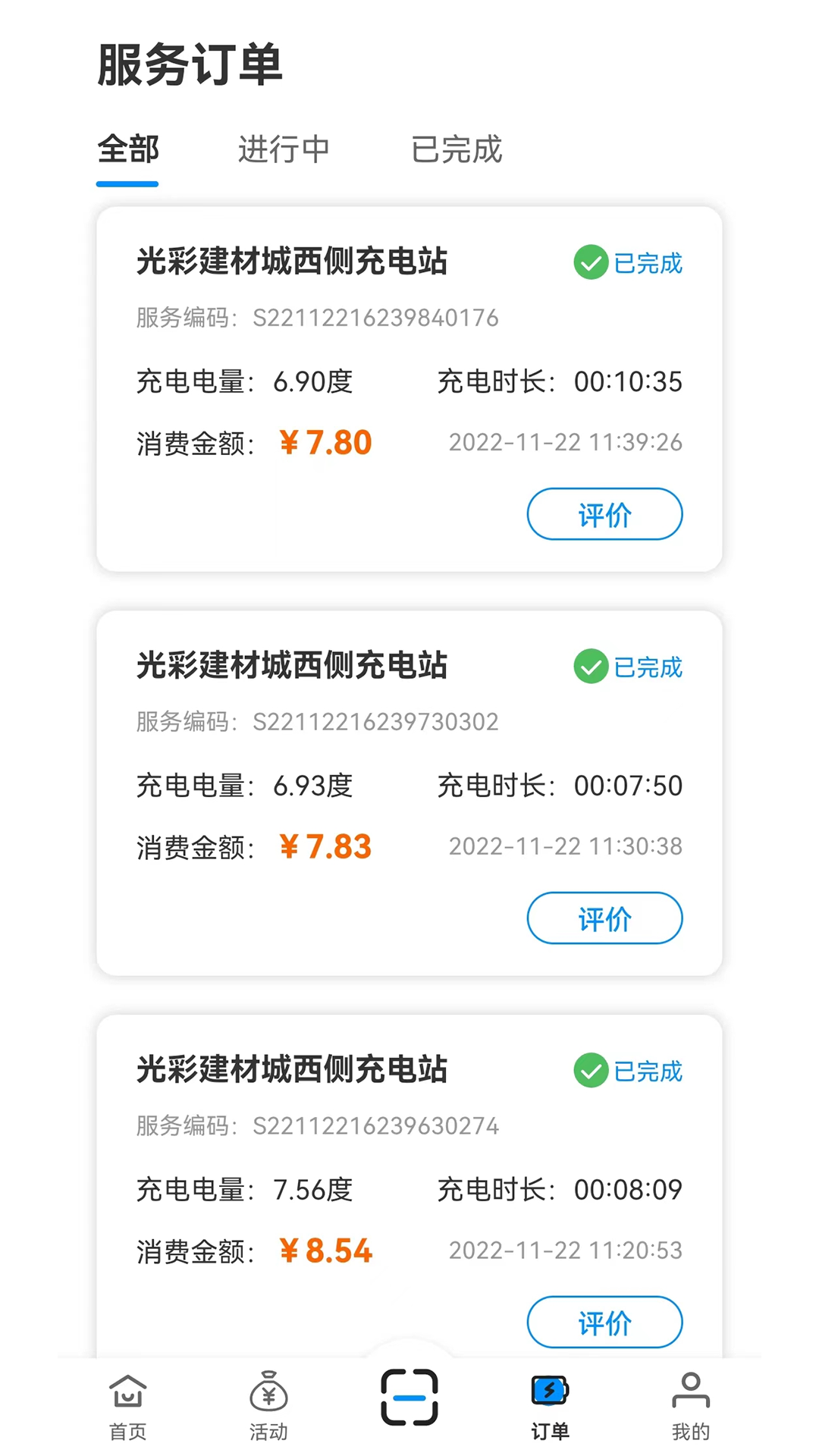Switch to the 已完成 tab
This screenshot has width=819, height=1456.
pos(457,149)
